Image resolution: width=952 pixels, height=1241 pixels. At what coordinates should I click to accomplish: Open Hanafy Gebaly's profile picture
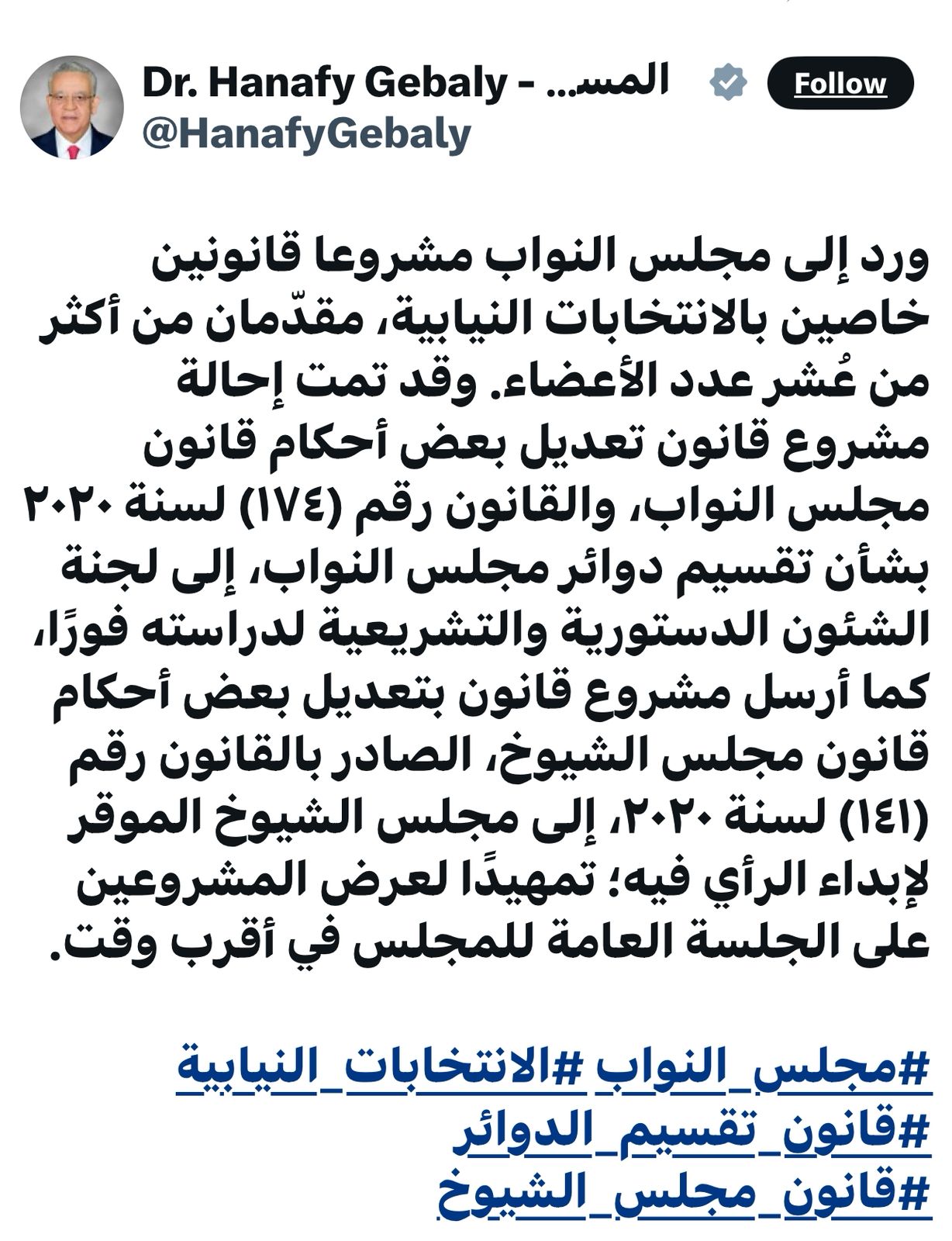tap(71, 108)
